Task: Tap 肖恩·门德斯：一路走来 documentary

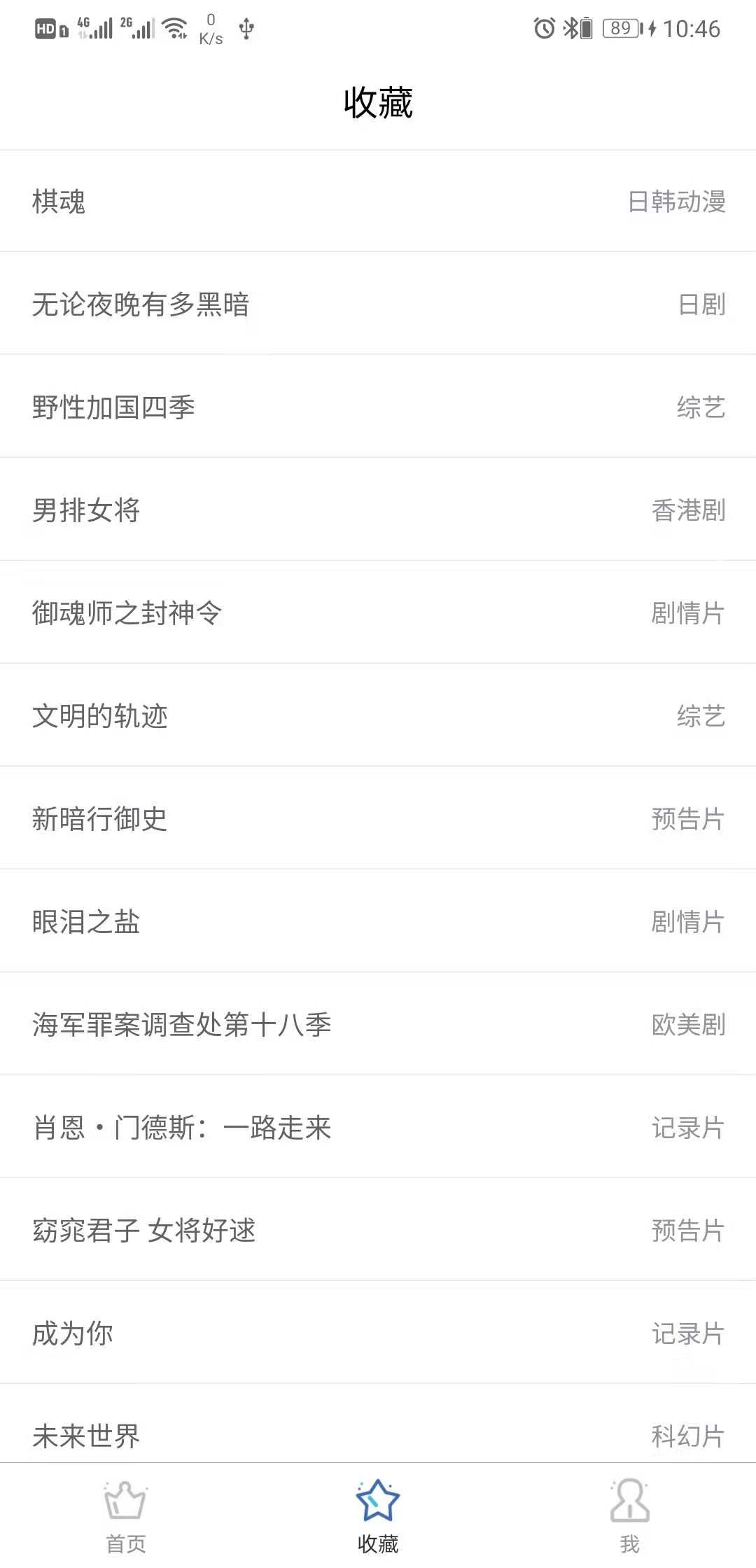Action: pos(378,1128)
